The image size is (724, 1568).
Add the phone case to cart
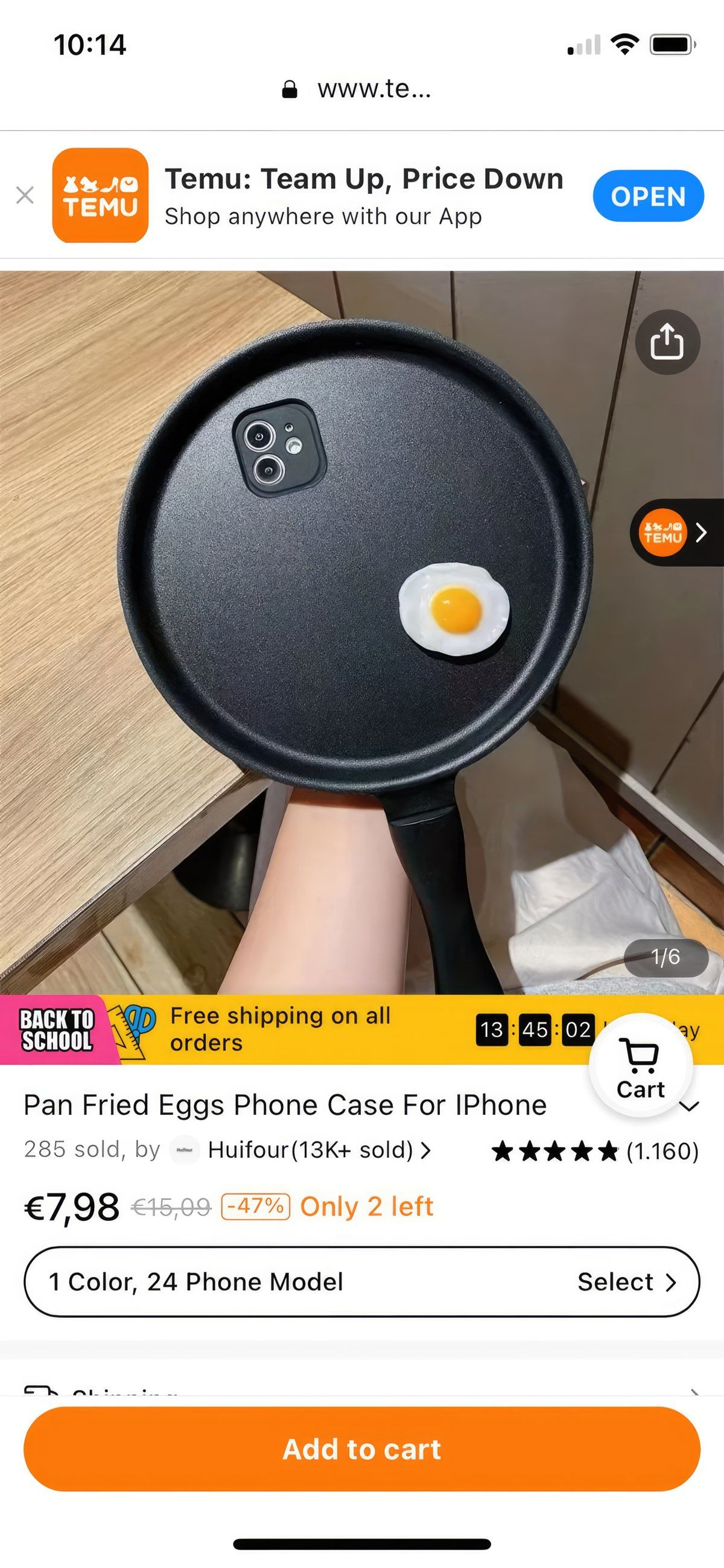tap(361, 1448)
